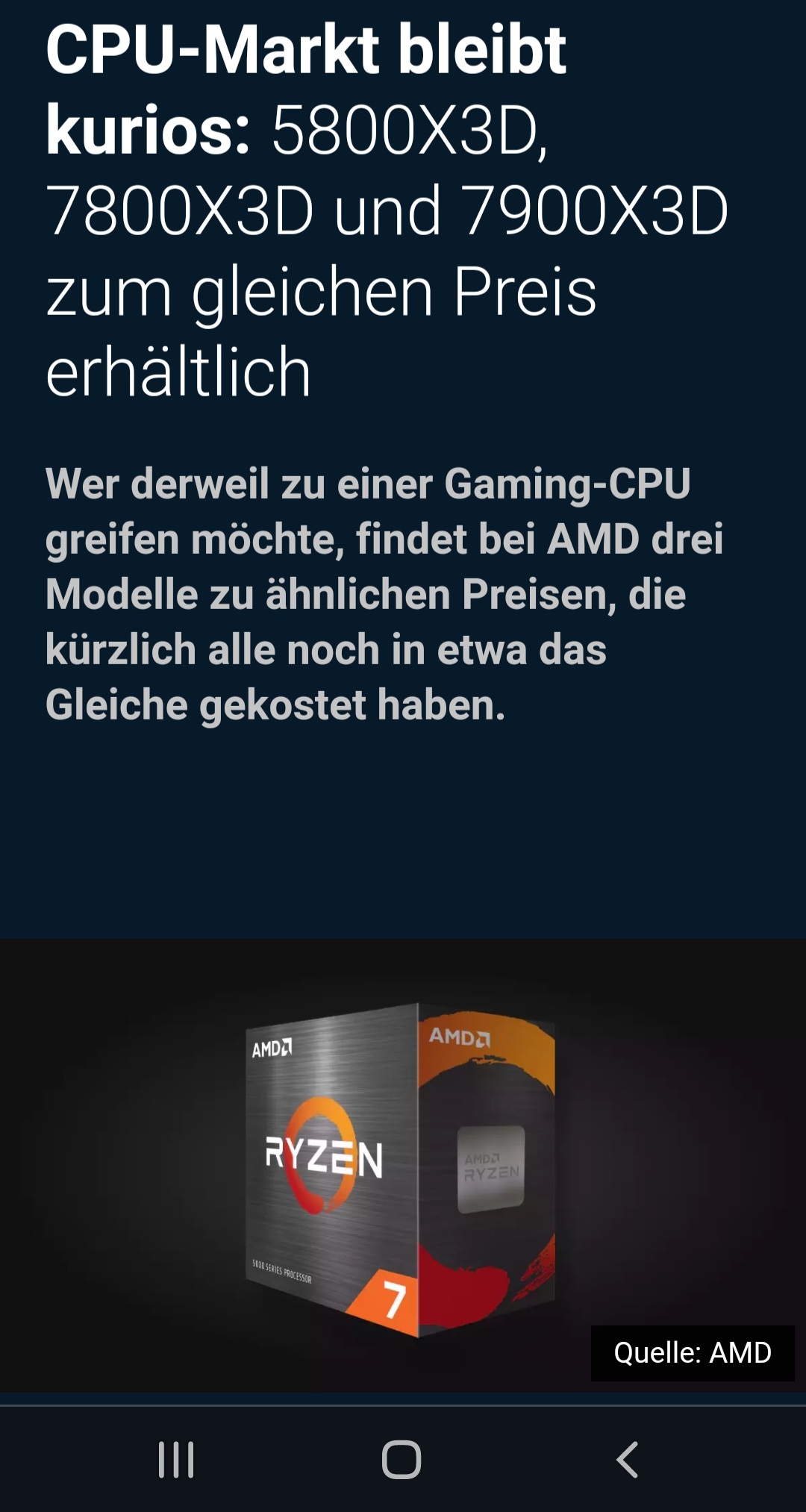
Task: Open the Ryzen 7 article image
Action: pos(402,1166)
